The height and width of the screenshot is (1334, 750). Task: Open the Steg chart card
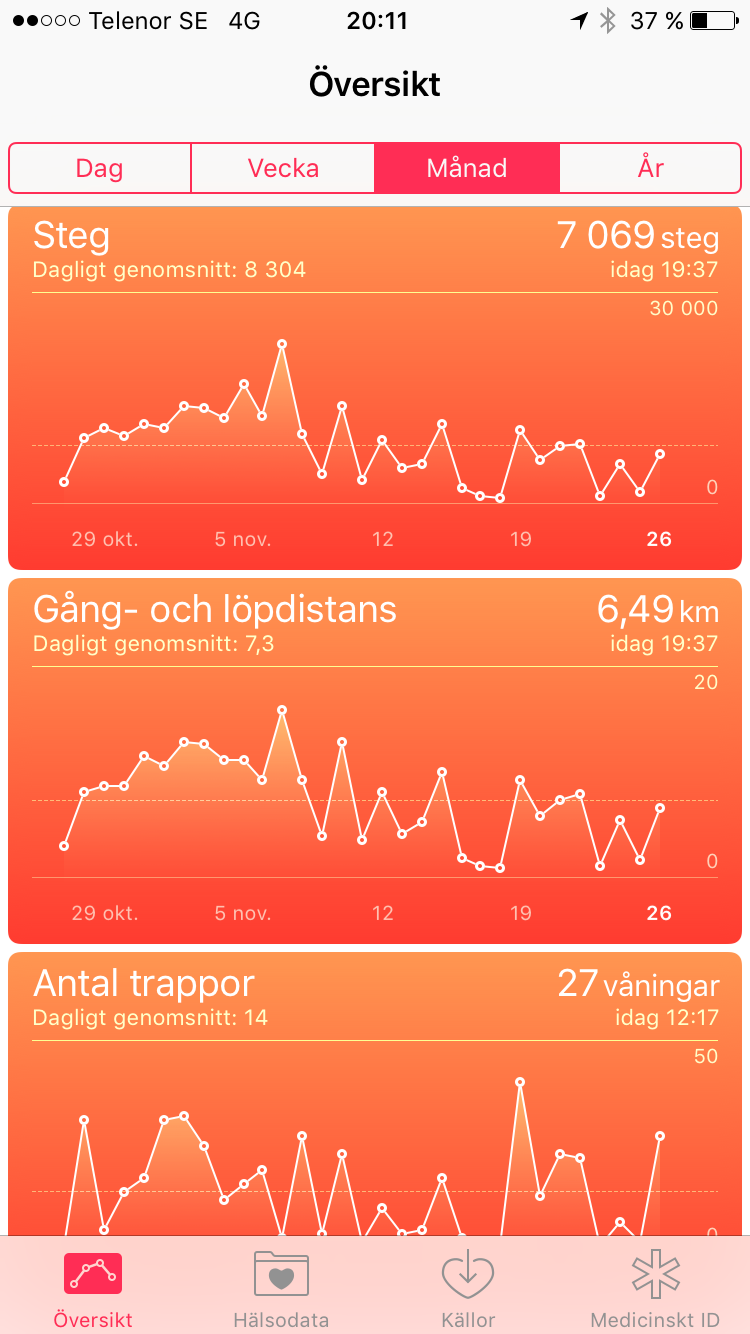(x=375, y=389)
